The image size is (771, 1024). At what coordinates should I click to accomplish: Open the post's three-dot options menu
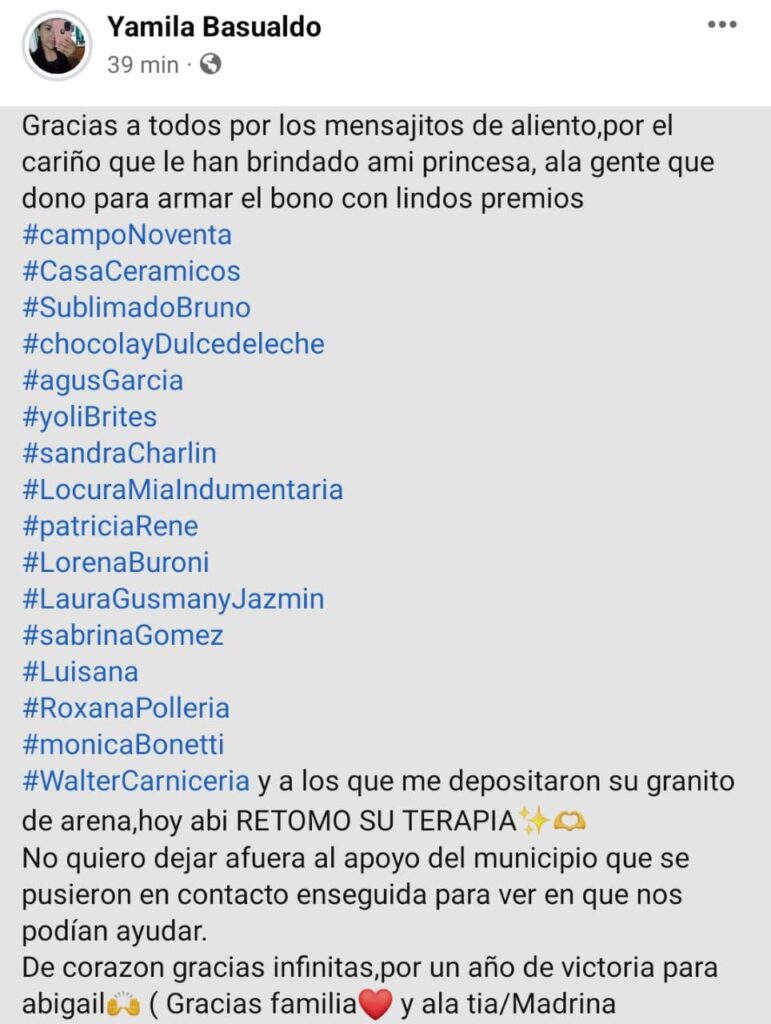tap(721, 25)
